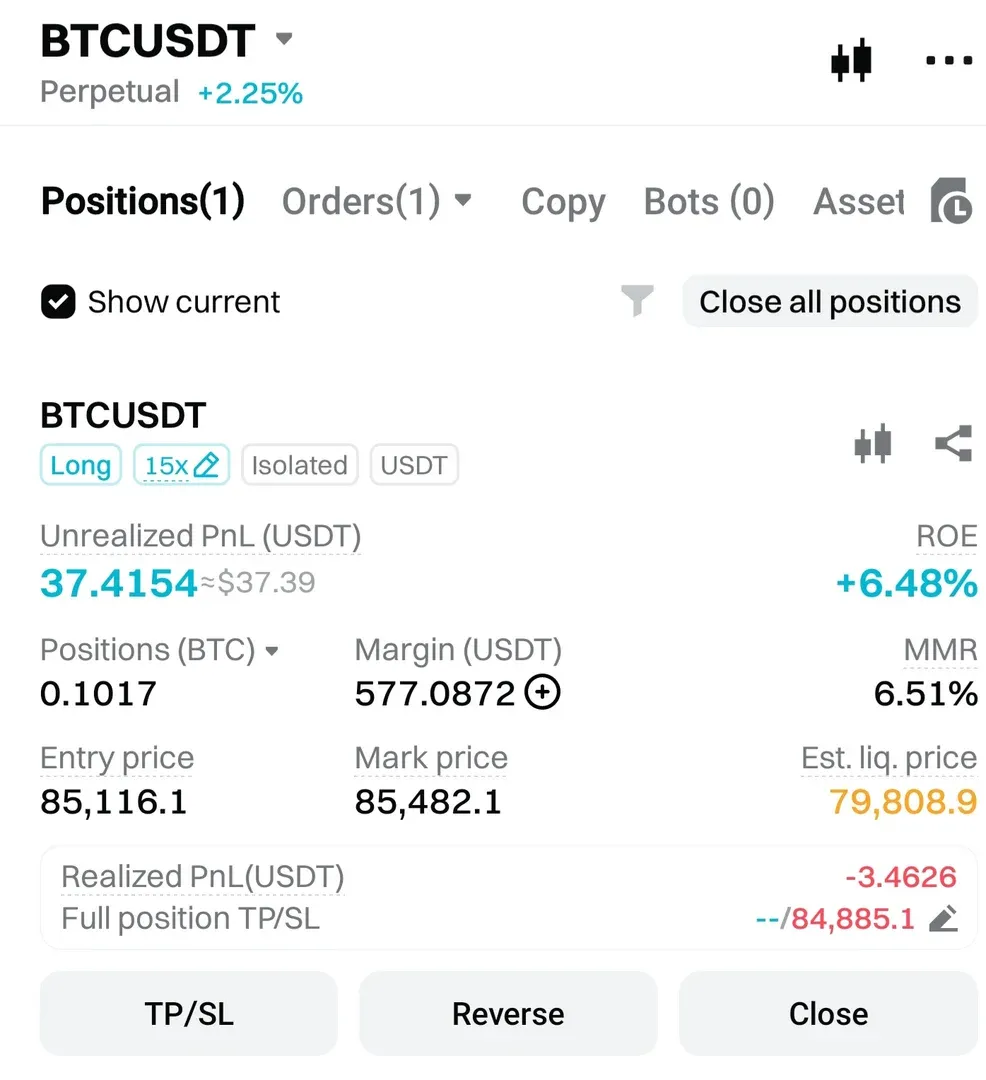This screenshot has width=986, height=1080.
Task: Edit the Full position TP/SL values
Action: (943, 918)
